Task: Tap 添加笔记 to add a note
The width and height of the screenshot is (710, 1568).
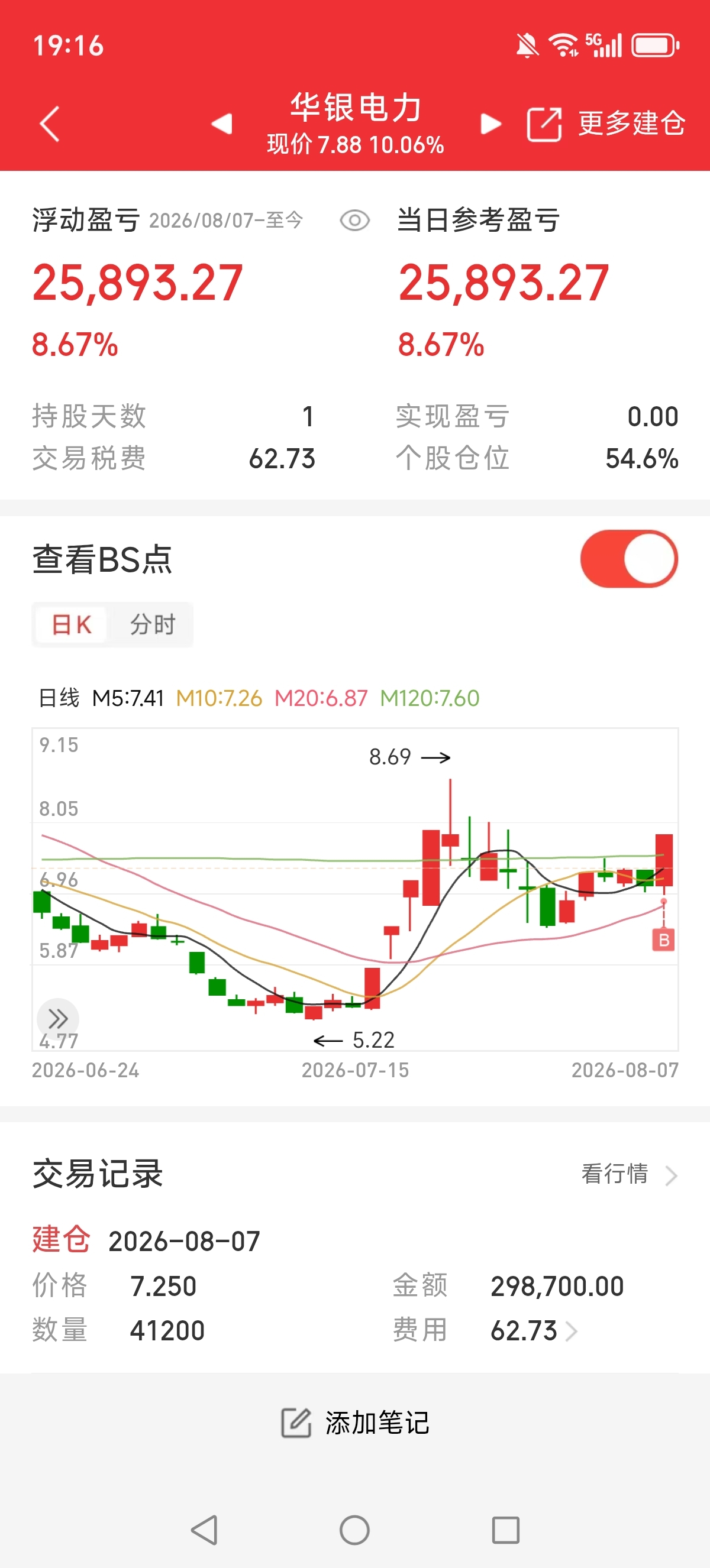Action: tap(355, 1423)
